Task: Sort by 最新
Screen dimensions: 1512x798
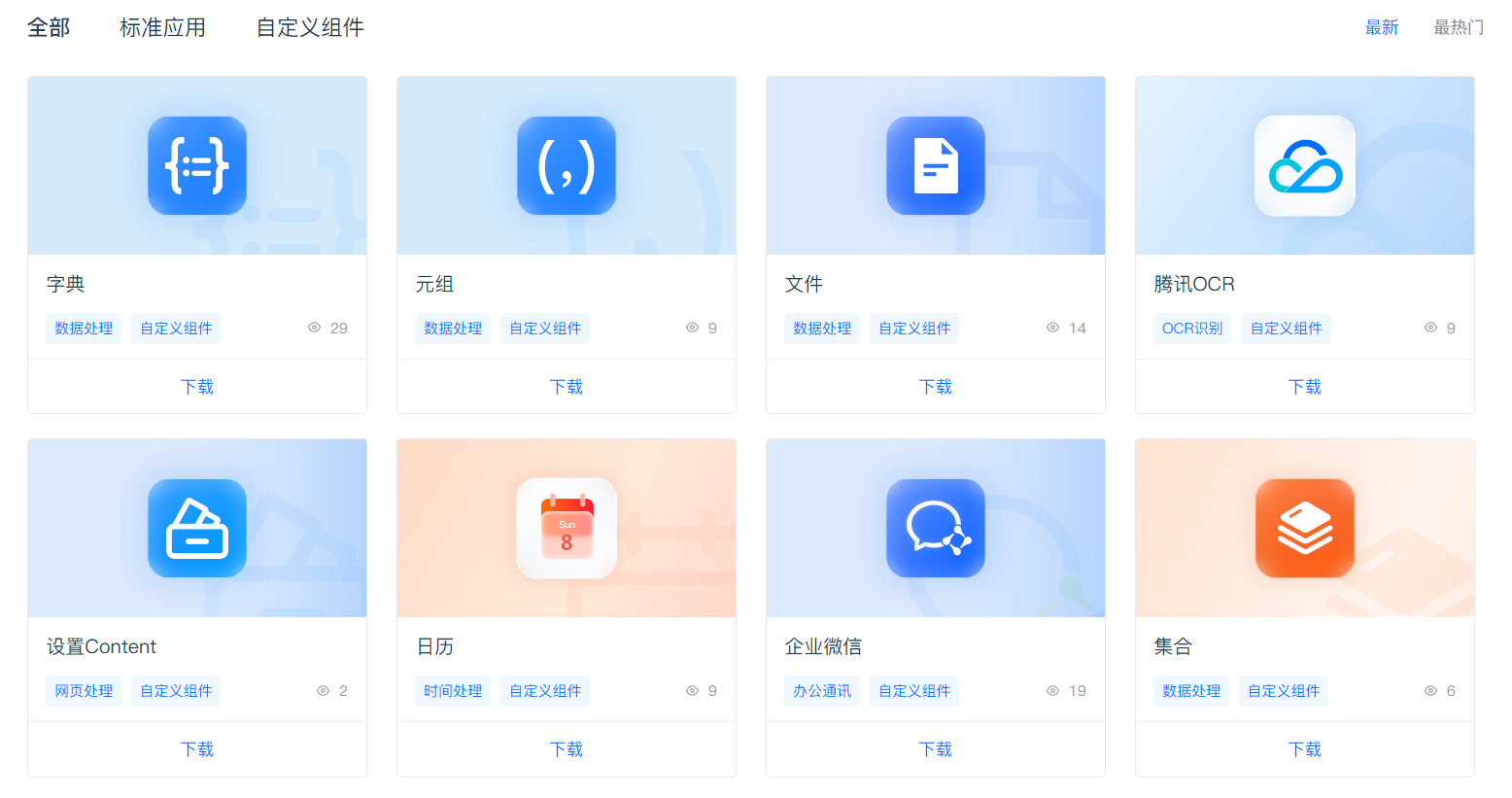Action: [x=1381, y=27]
